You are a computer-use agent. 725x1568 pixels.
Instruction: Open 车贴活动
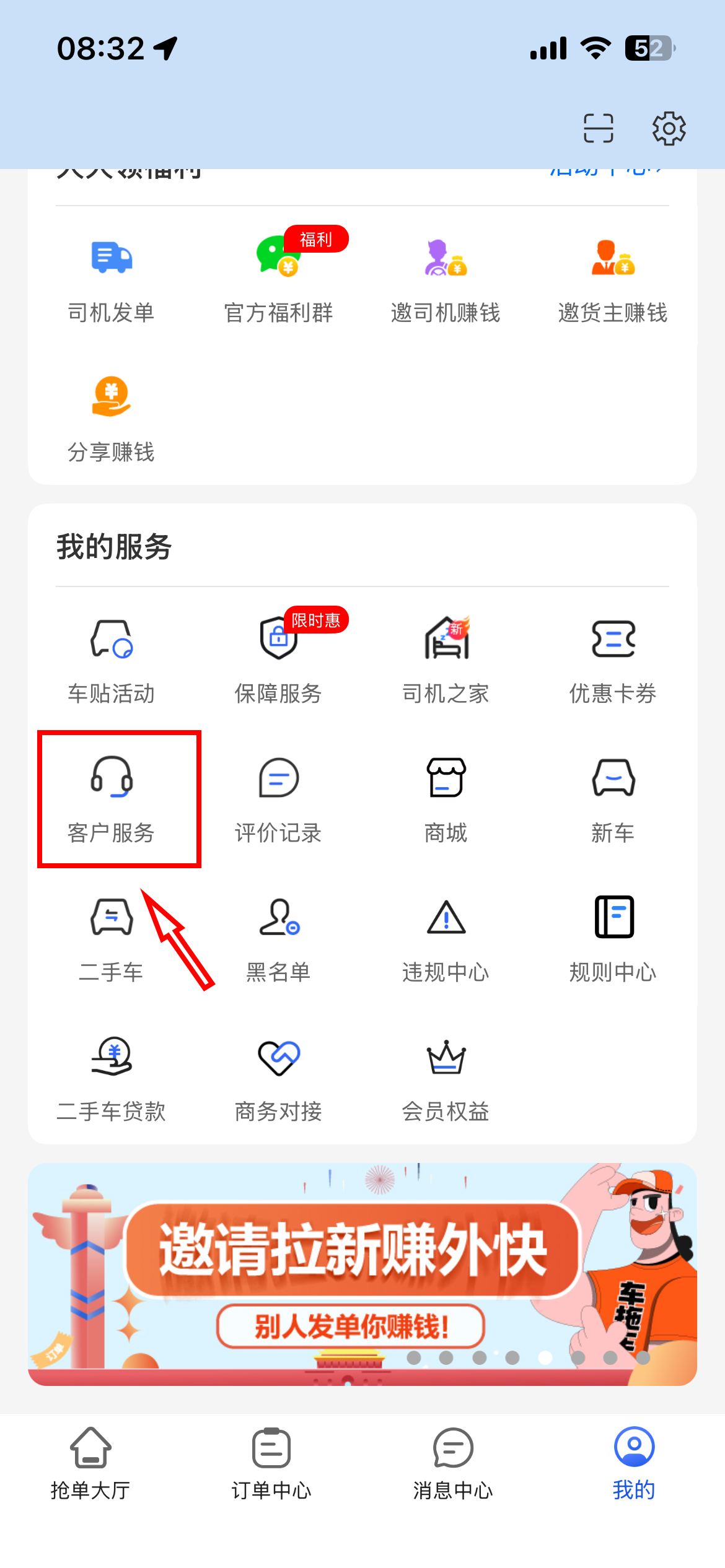pyautogui.click(x=112, y=660)
